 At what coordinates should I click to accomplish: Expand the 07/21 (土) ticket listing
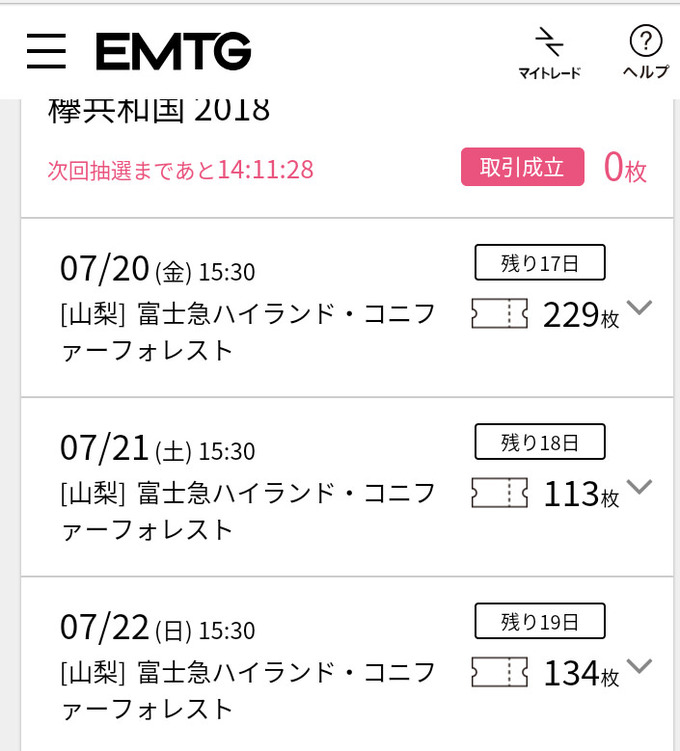pyautogui.click(x=639, y=487)
